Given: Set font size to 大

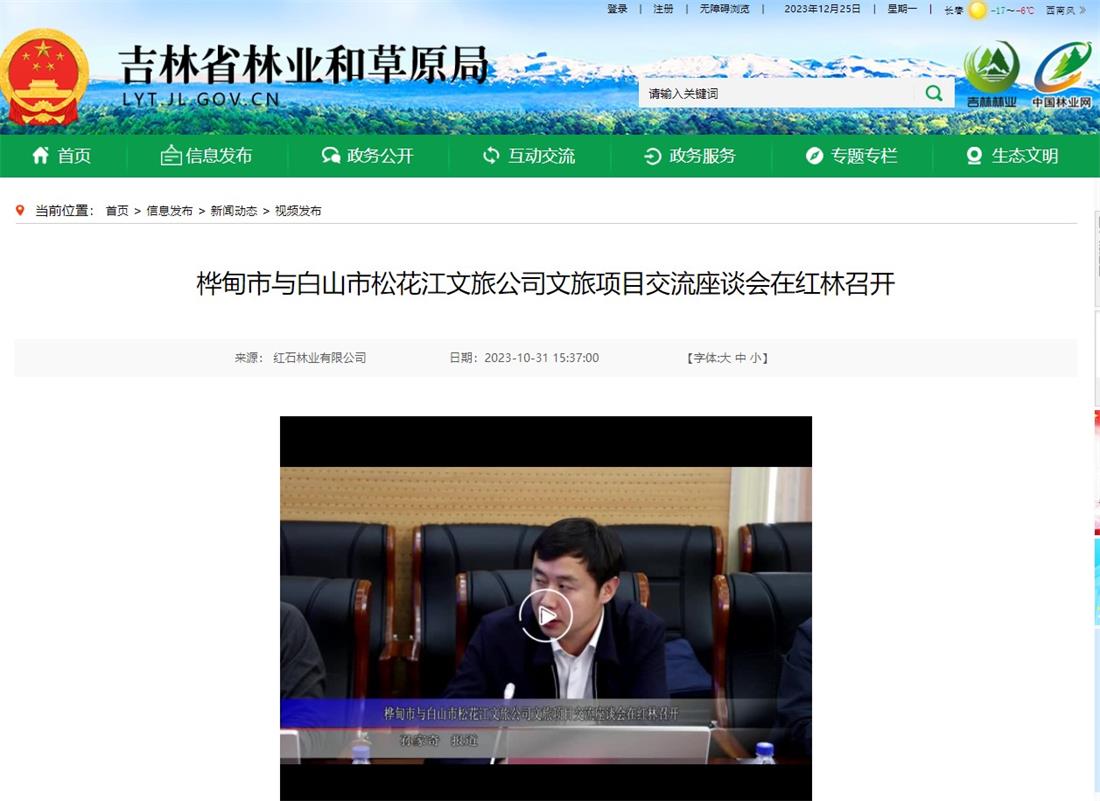Looking at the screenshot, I should point(725,358).
